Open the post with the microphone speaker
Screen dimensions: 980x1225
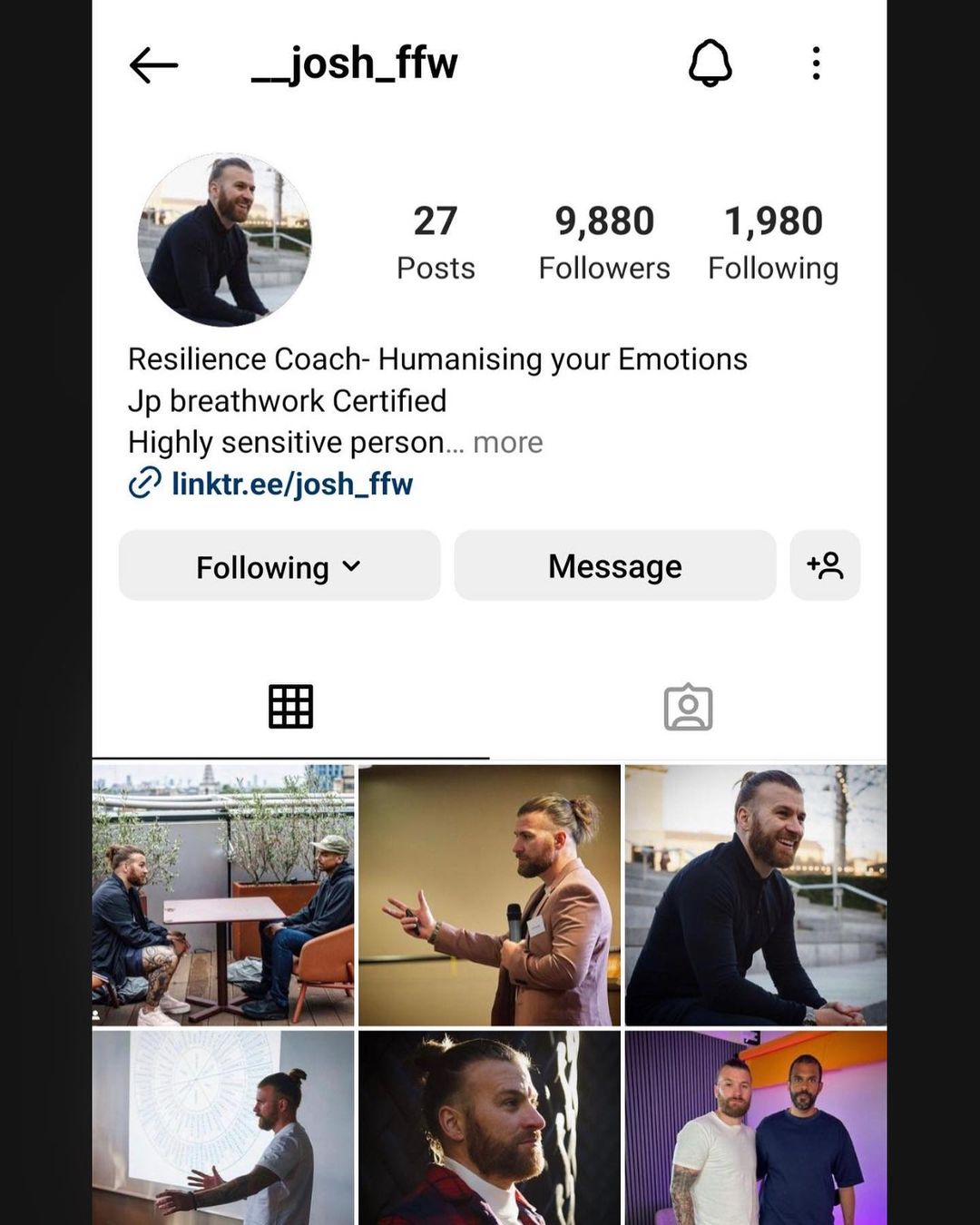[489, 895]
